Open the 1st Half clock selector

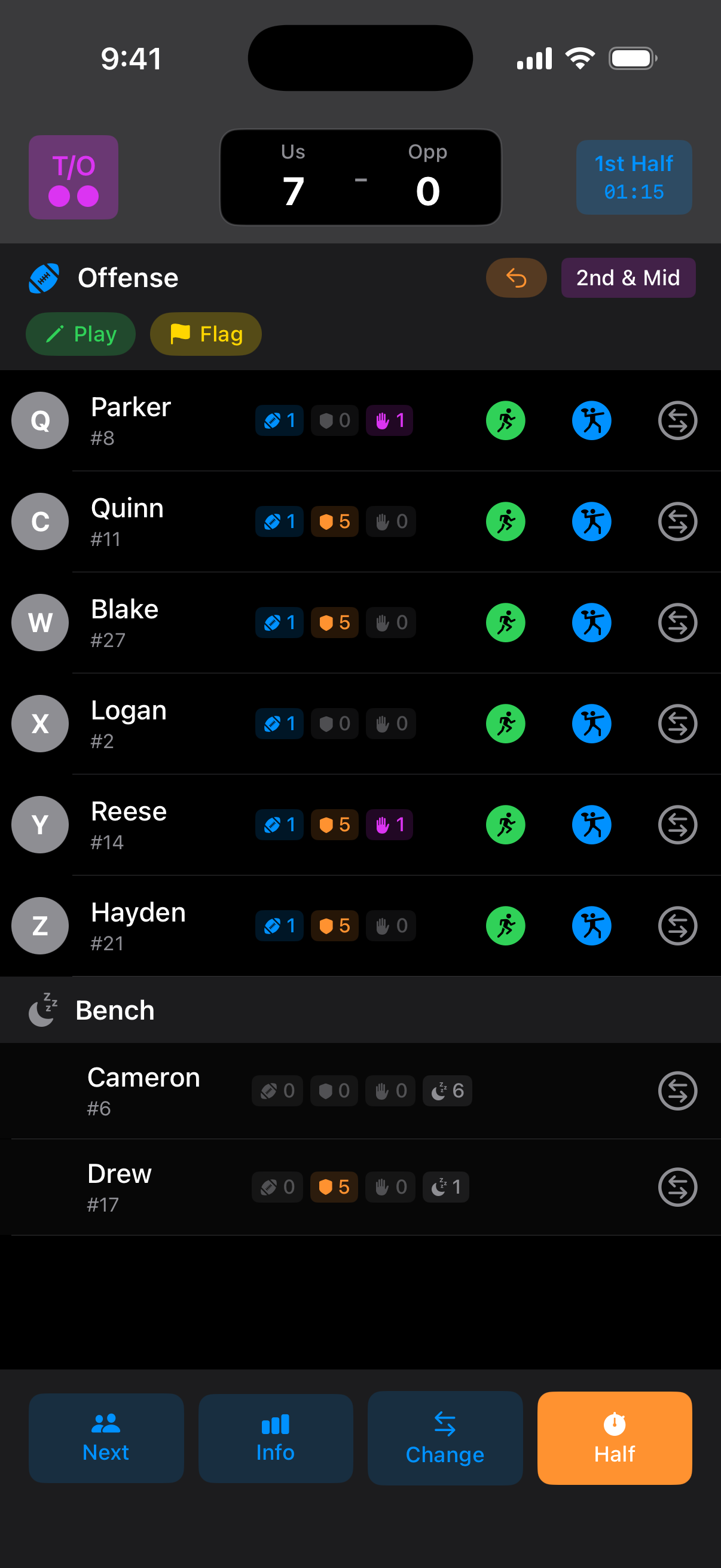(x=633, y=177)
